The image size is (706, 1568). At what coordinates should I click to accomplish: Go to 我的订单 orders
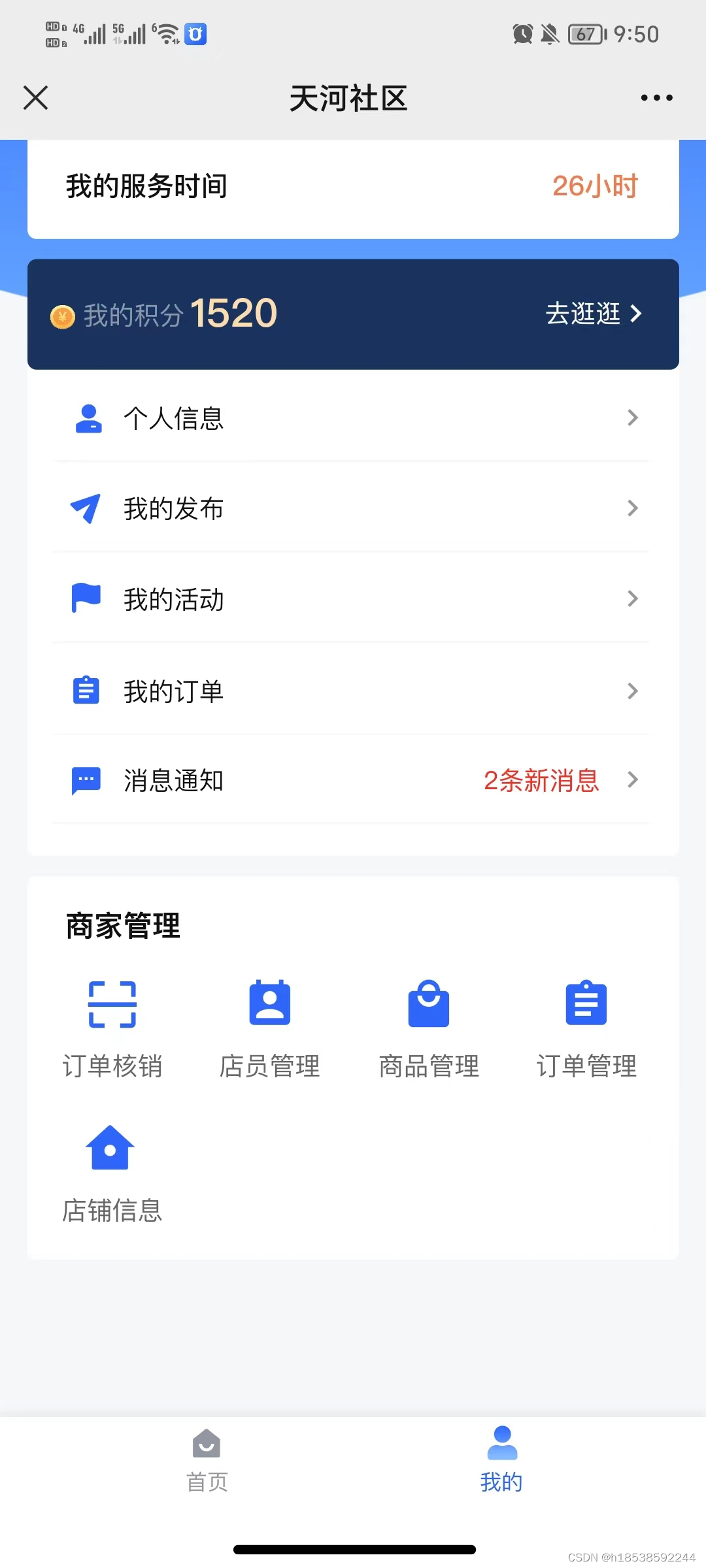point(353,691)
